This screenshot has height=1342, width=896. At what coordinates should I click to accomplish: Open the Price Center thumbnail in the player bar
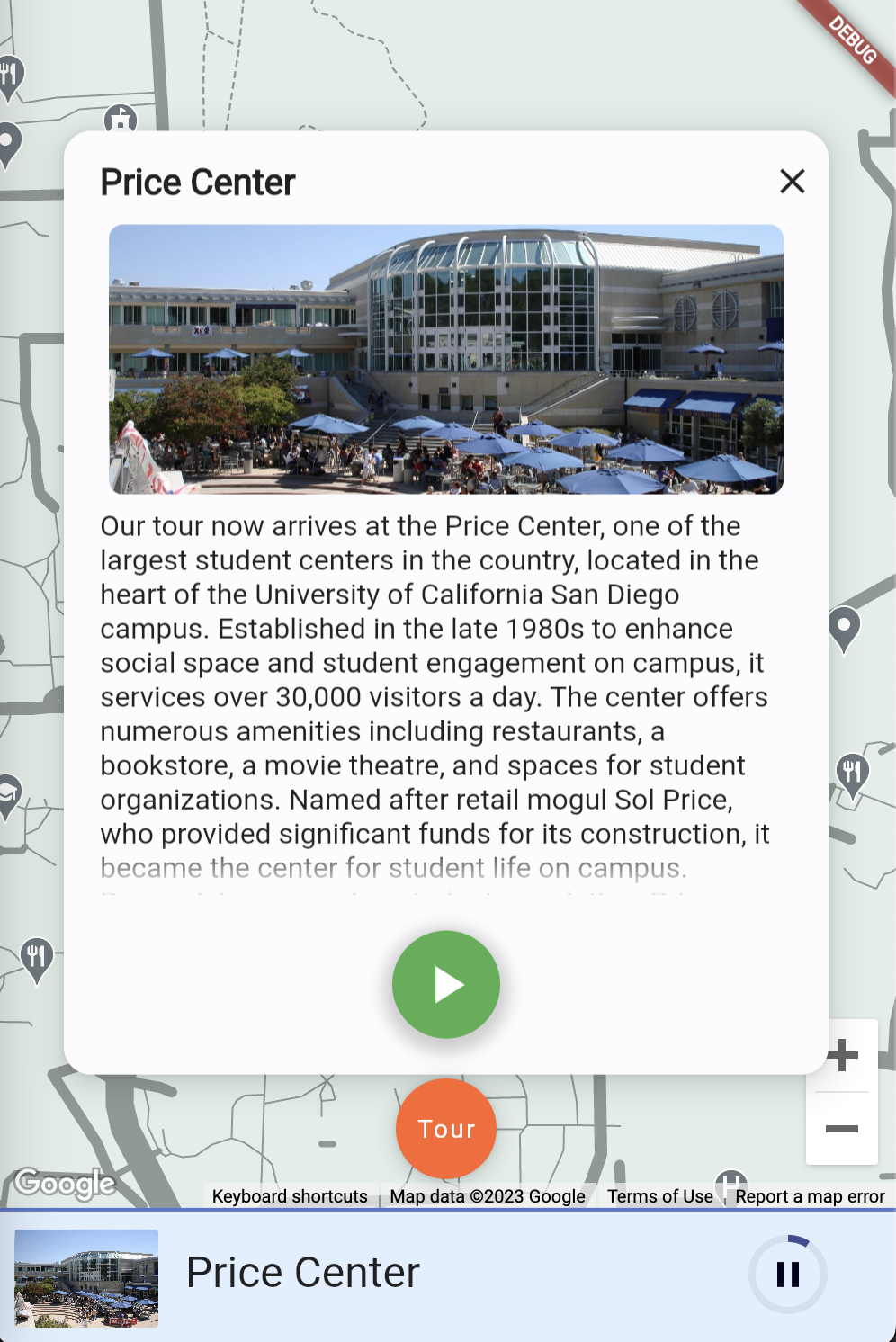coord(86,1278)
